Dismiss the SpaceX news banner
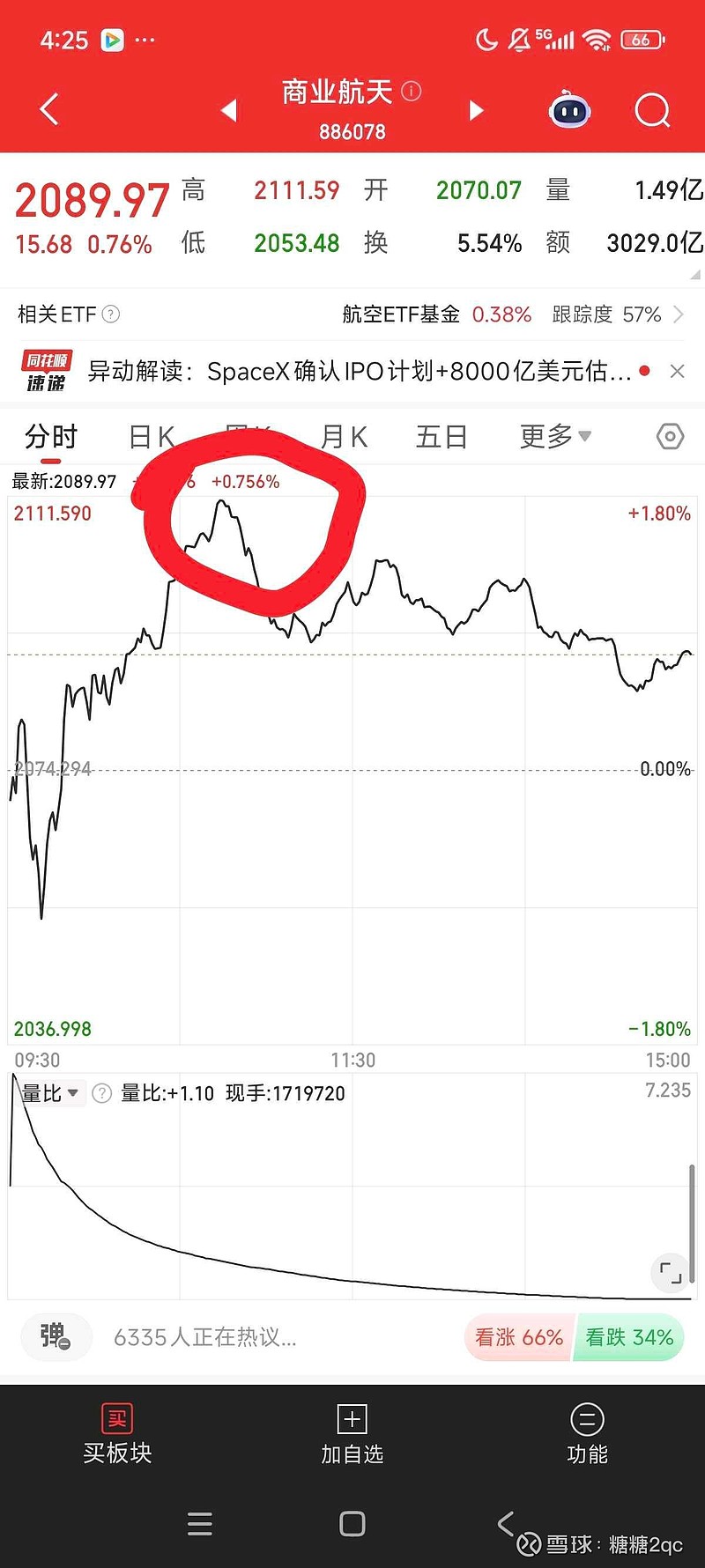Viewport: 705px width, 1568px height. click(676, 371)
